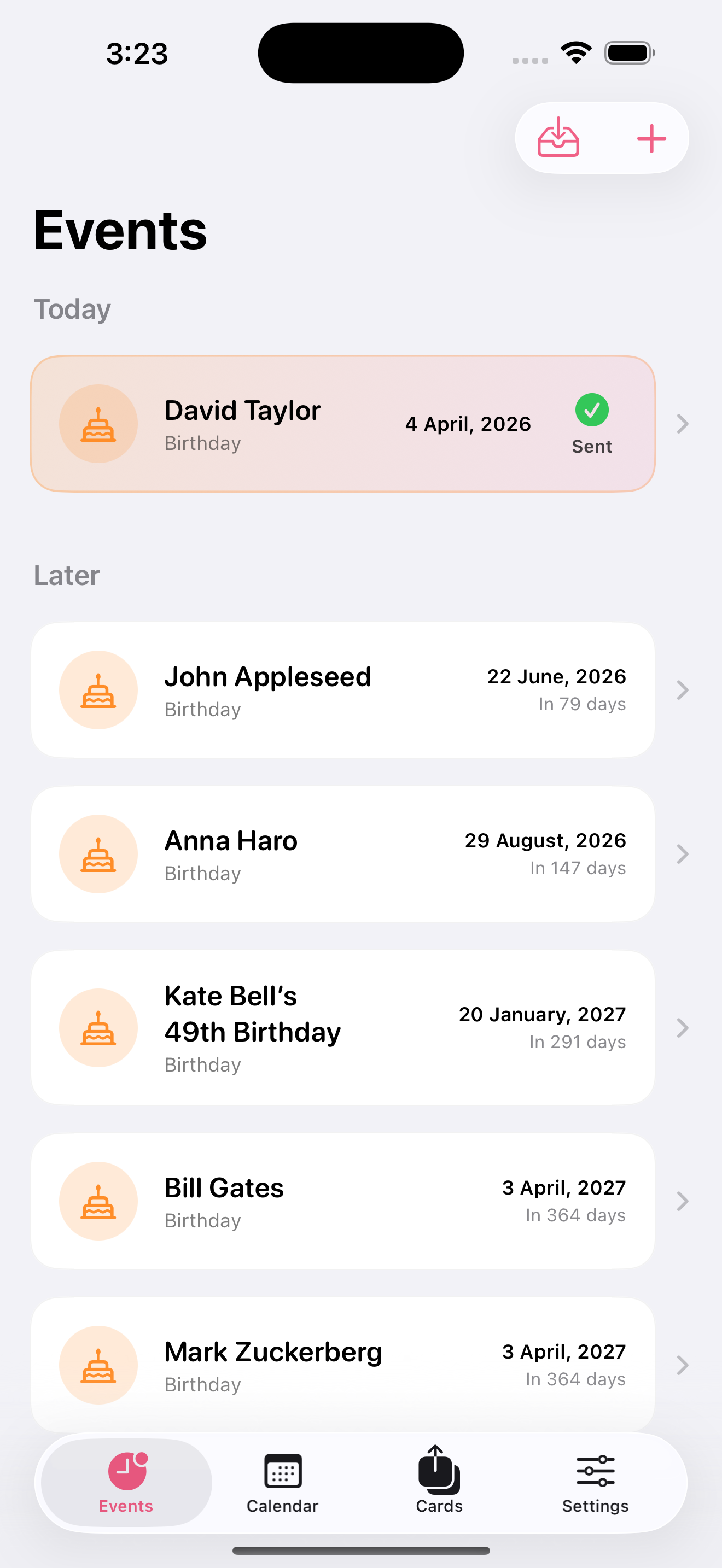The height and width of the screenshot is (1568, 722).
Task: Select the cake icon beside Bill Gates
Action: coord(98,1201)
